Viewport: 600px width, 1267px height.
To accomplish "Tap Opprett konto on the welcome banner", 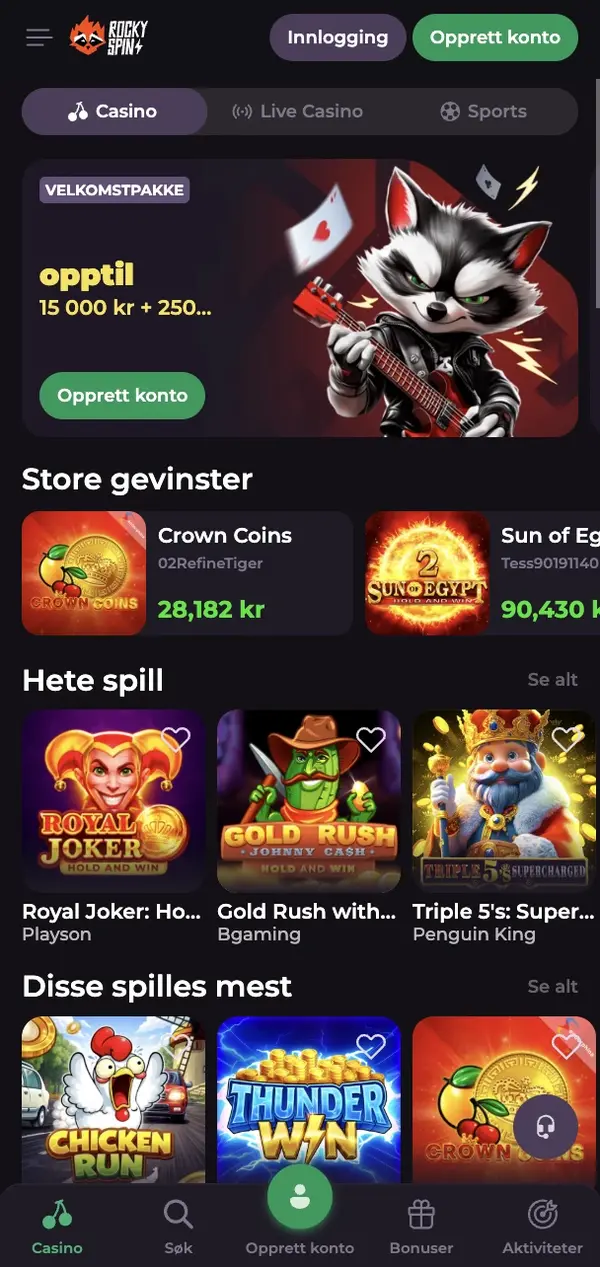I will point(122,395).
